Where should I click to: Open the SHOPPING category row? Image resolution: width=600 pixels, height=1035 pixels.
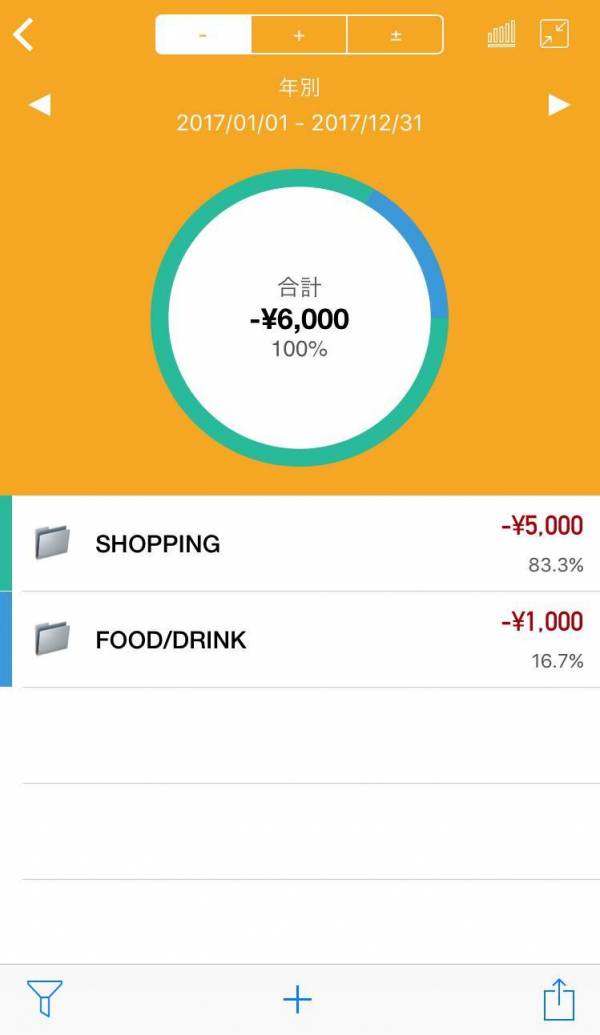(x=300, y=544)
